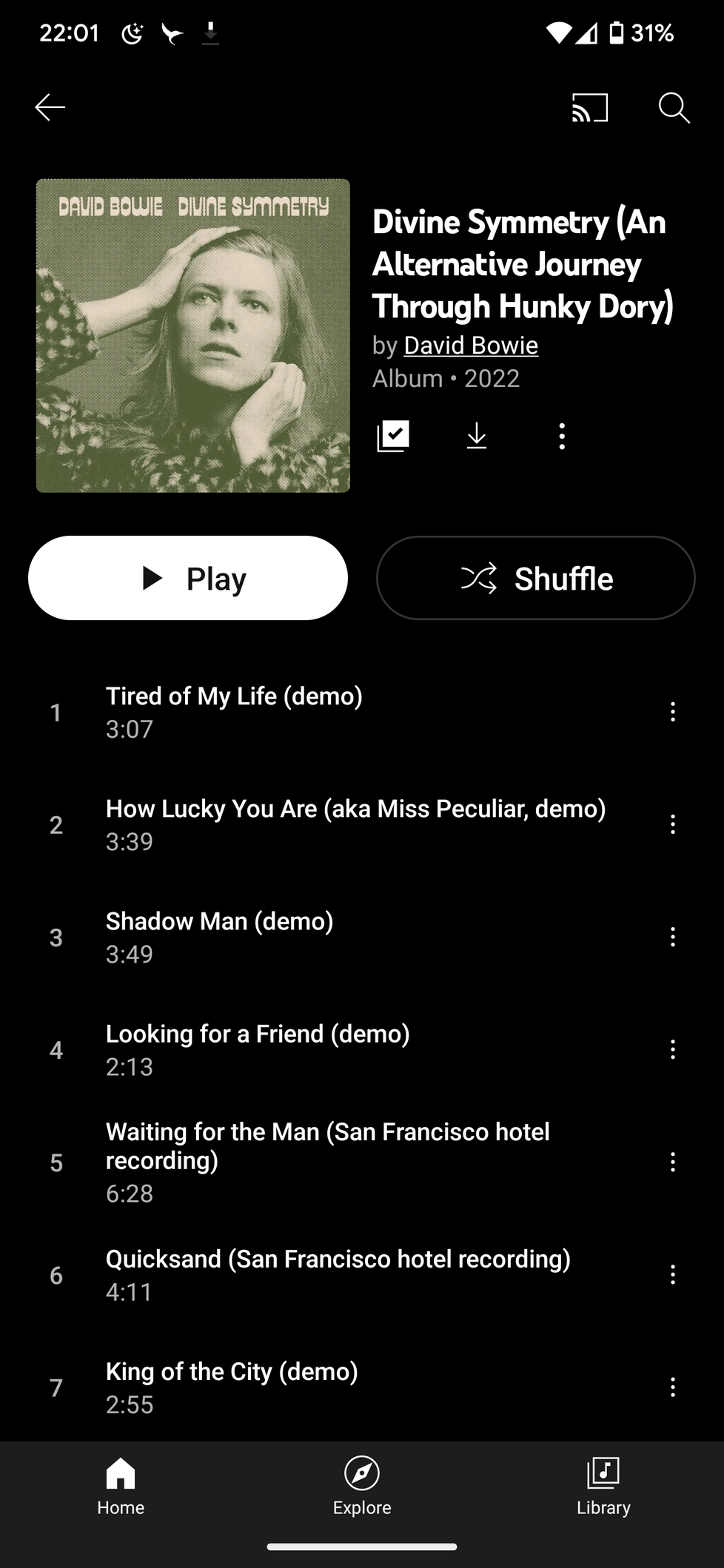Switch to the Library tab

pyautogui.click(x=603, y=1485)
